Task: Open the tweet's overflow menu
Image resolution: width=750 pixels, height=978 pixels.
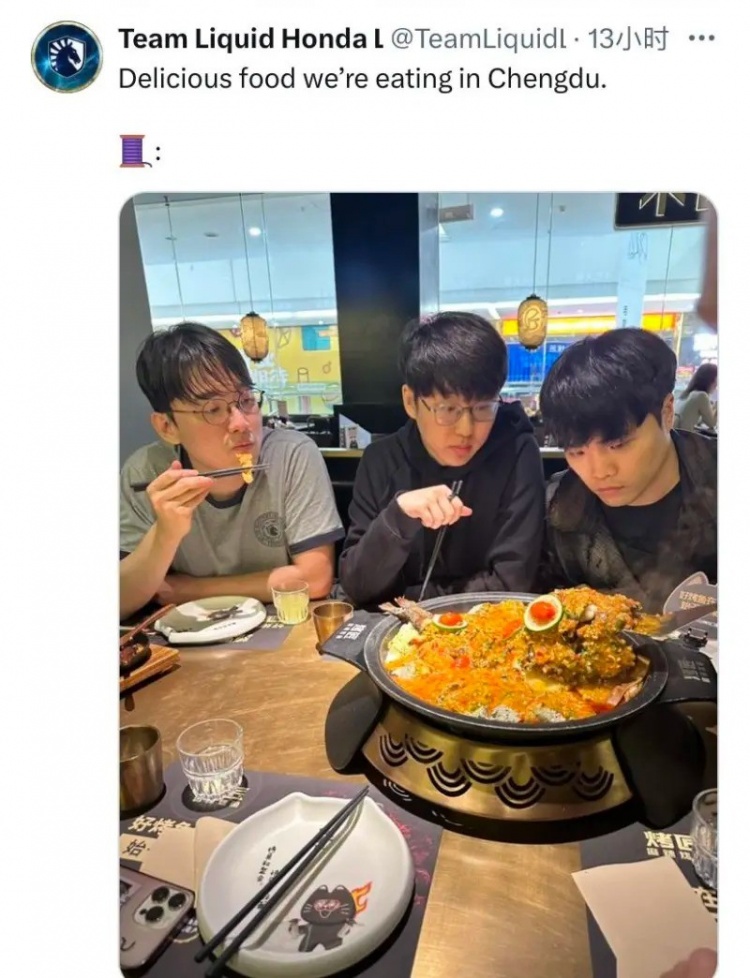Action: click(x=702, y=39)
